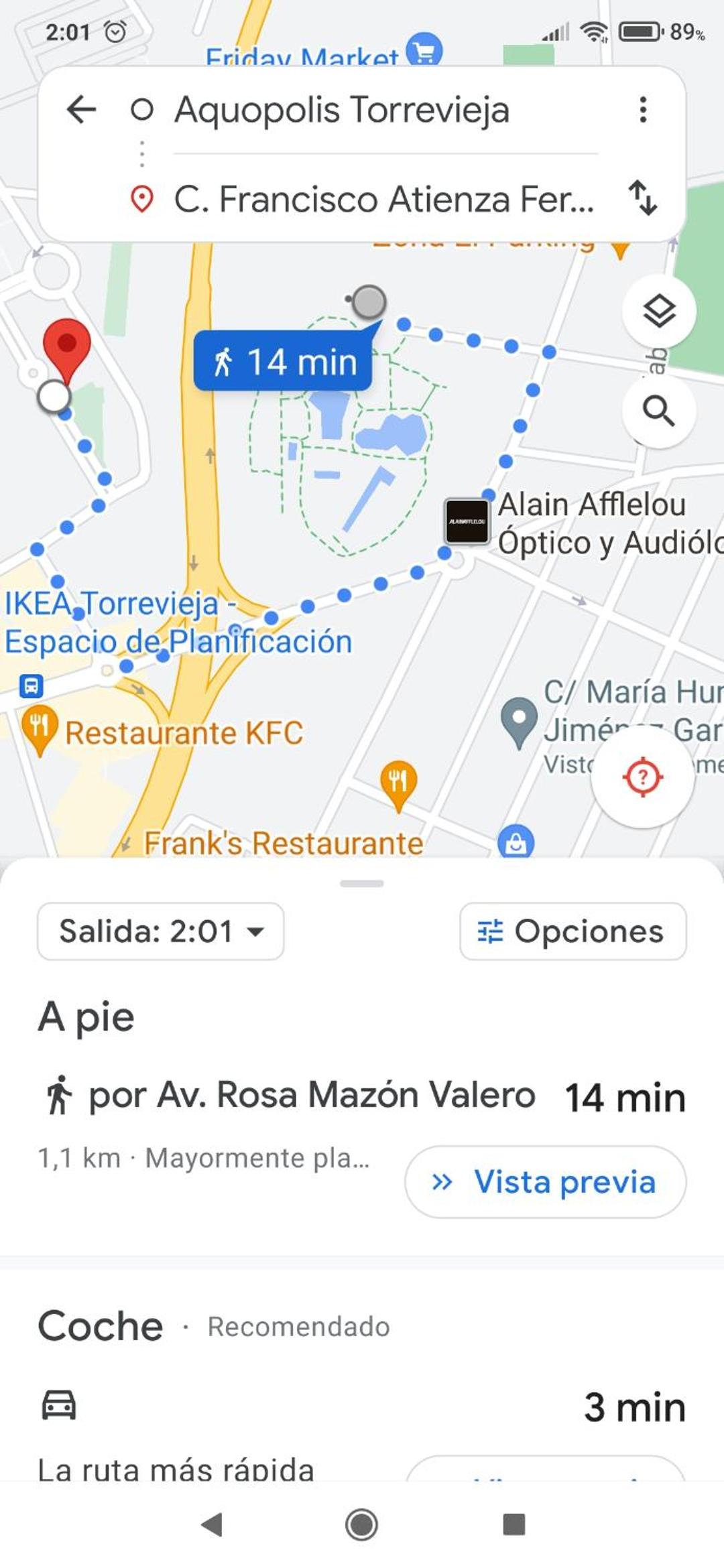This screenshot has height=1568, width=724.
Task: Open route Opciones
Action: coord(573,931)
